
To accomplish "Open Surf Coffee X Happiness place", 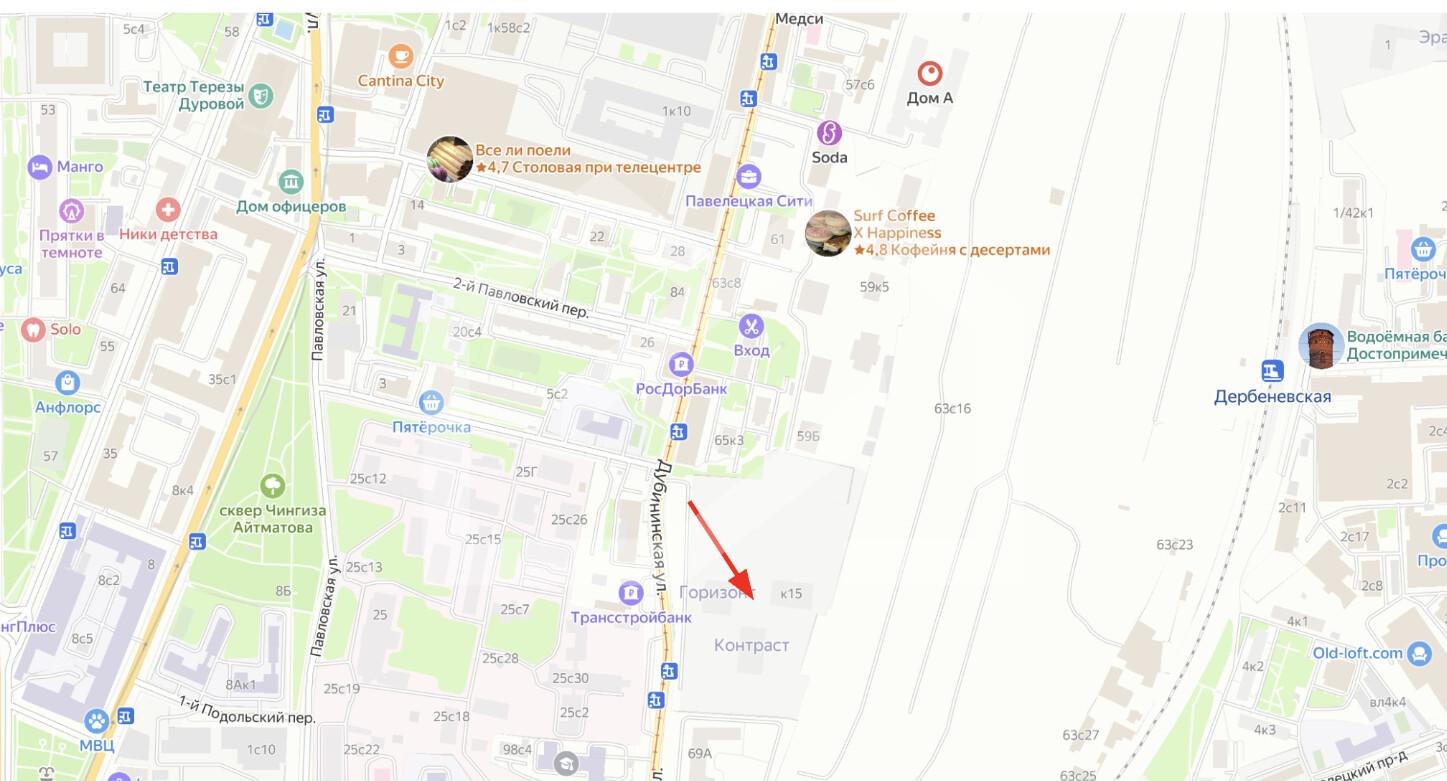I will [x=828, y=233].
